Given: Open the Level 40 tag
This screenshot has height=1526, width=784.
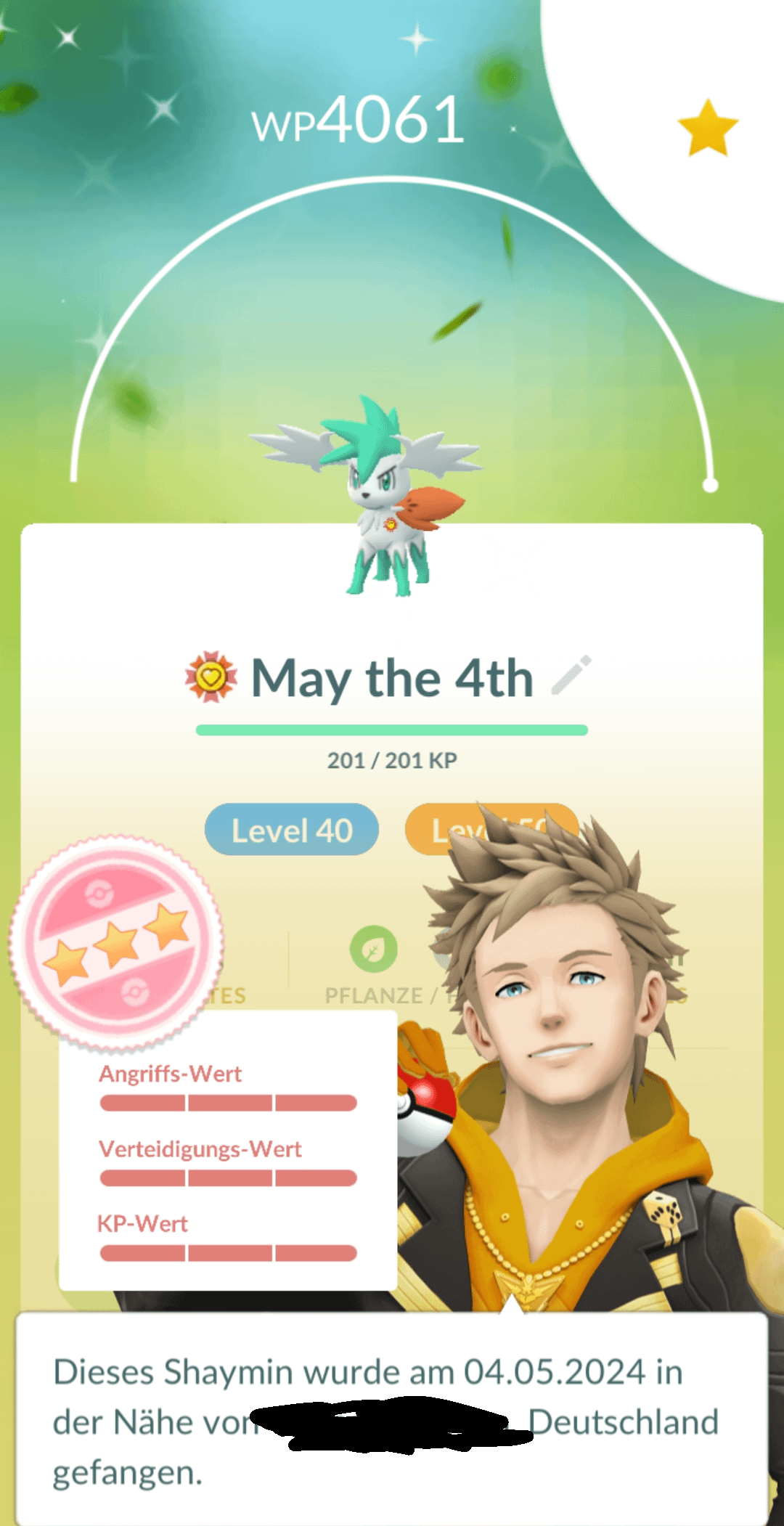Looking at the screenshot, I should pos(292,830).
